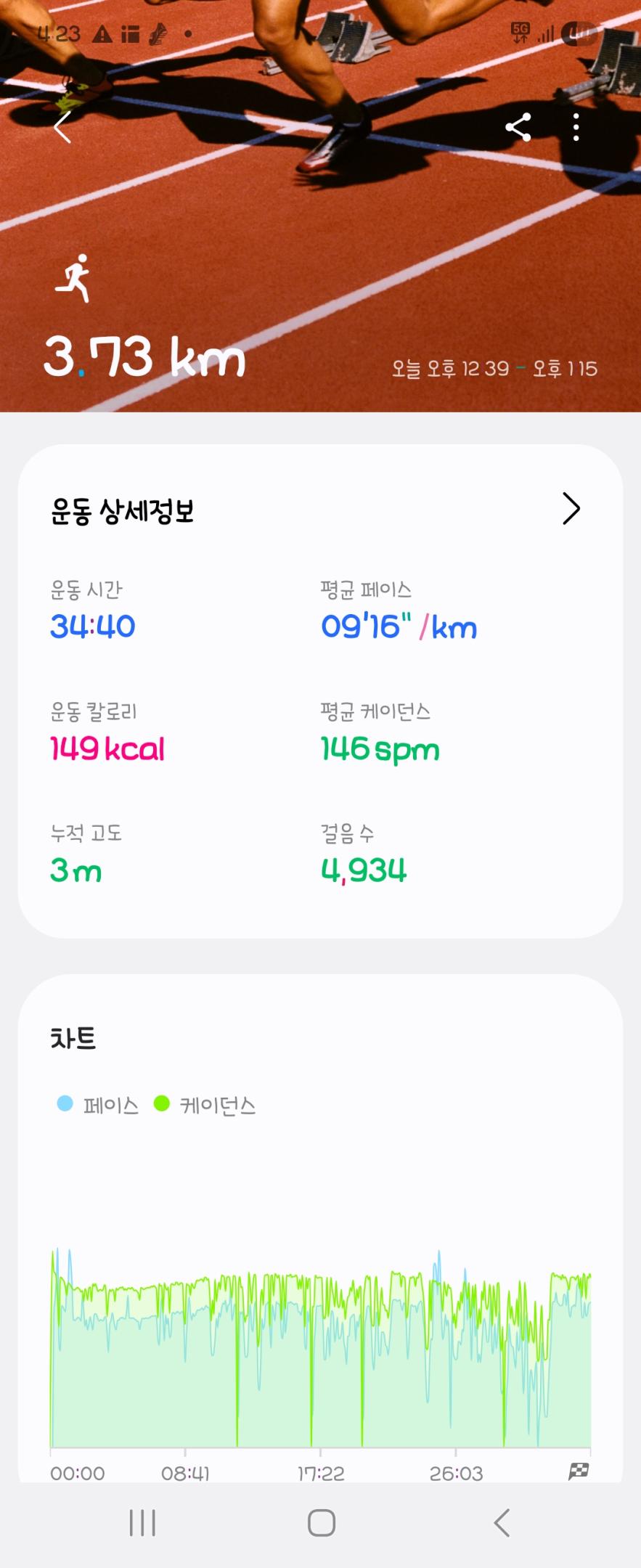This screenshot has width=641, height=1568.
Task: Open the more options menu
Action: (x=576, y=128)
